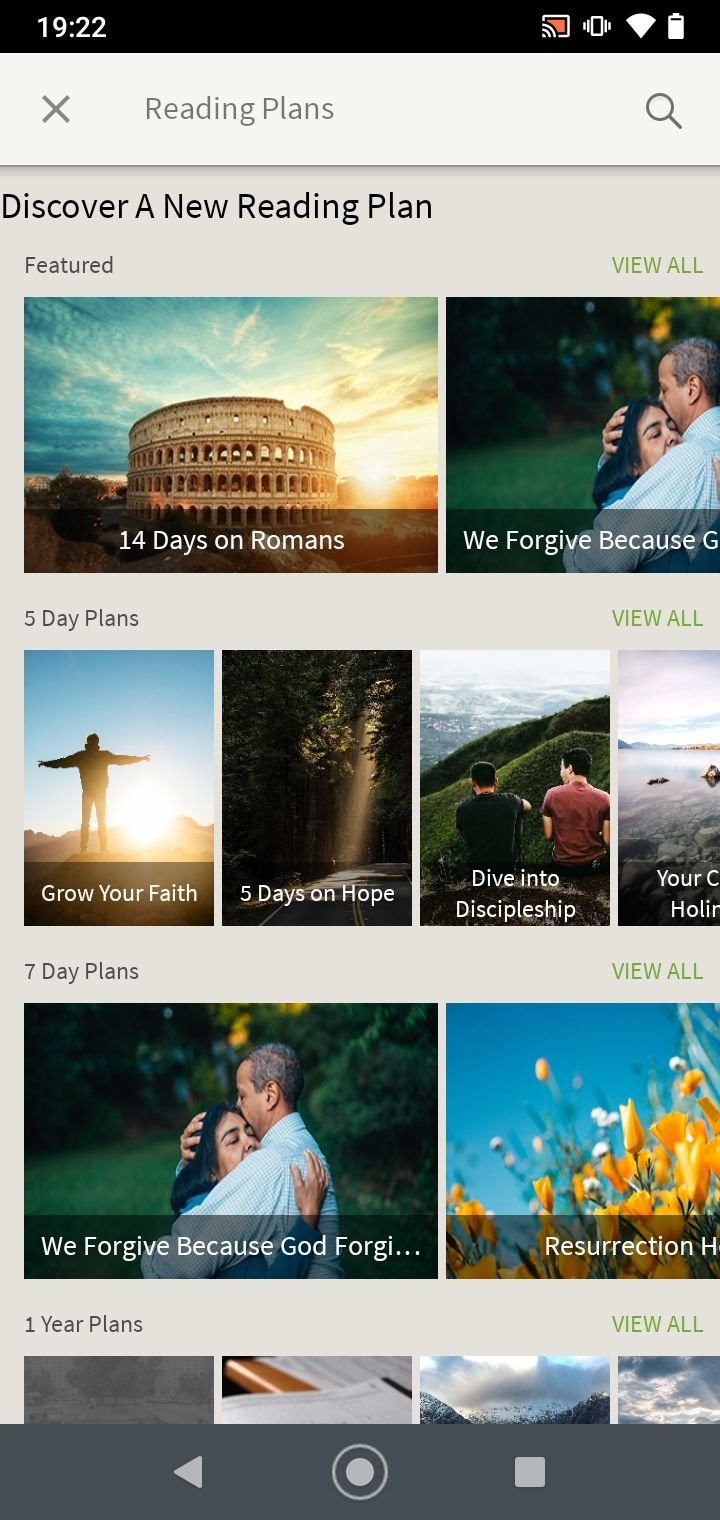This screenshot has height=1520, width=720.
Task: Open Grow Your Faith plan
Action: [119, 788]
